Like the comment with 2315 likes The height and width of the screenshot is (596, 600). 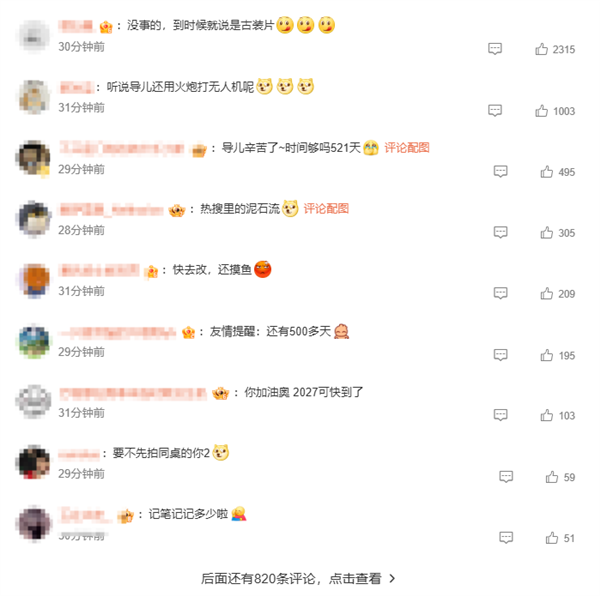[x=542, y=49]
